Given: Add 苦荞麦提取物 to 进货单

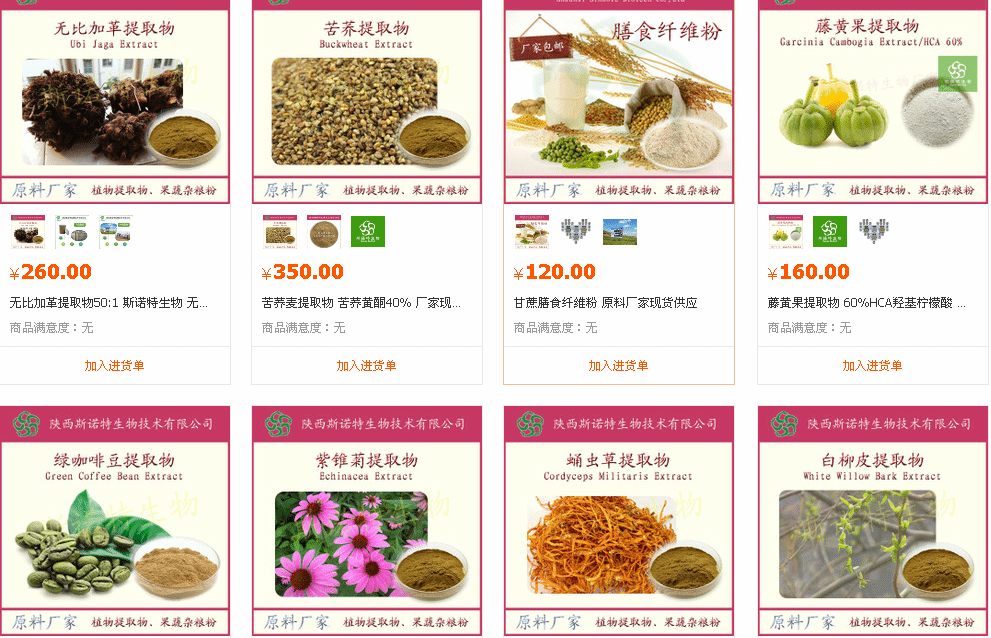Looking at the screenshot, I should pyautogui.click(x=367, y=366).
